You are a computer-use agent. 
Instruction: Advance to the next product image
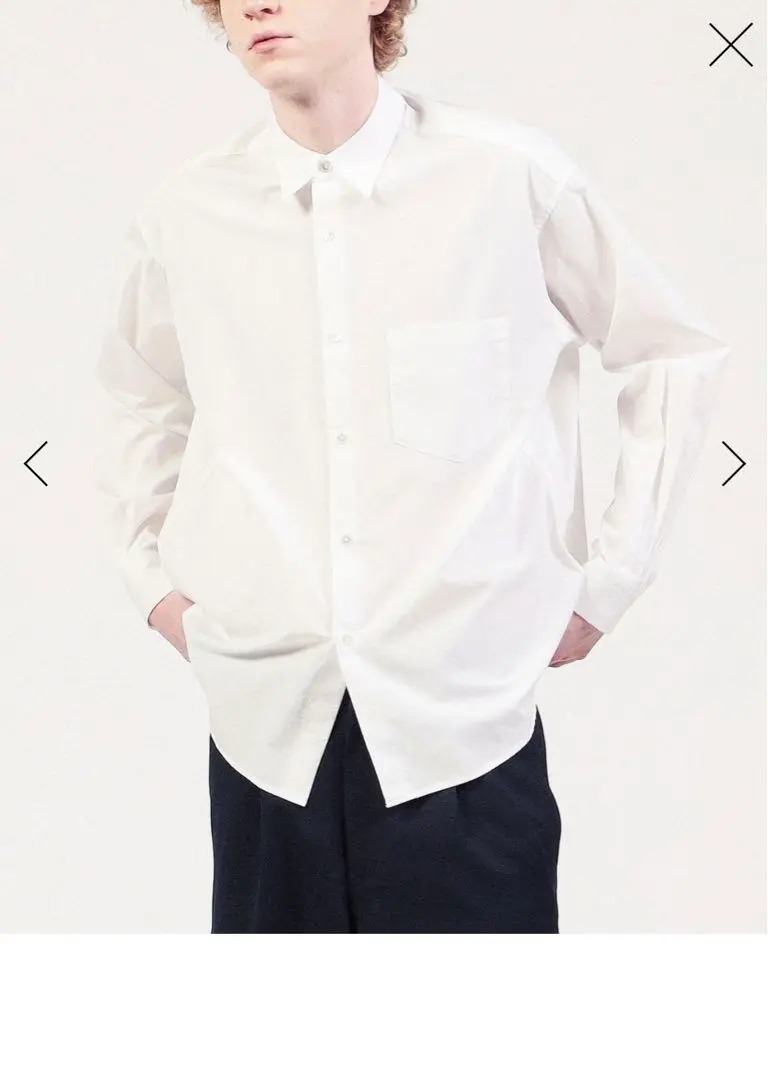click(x=734, y=463)
